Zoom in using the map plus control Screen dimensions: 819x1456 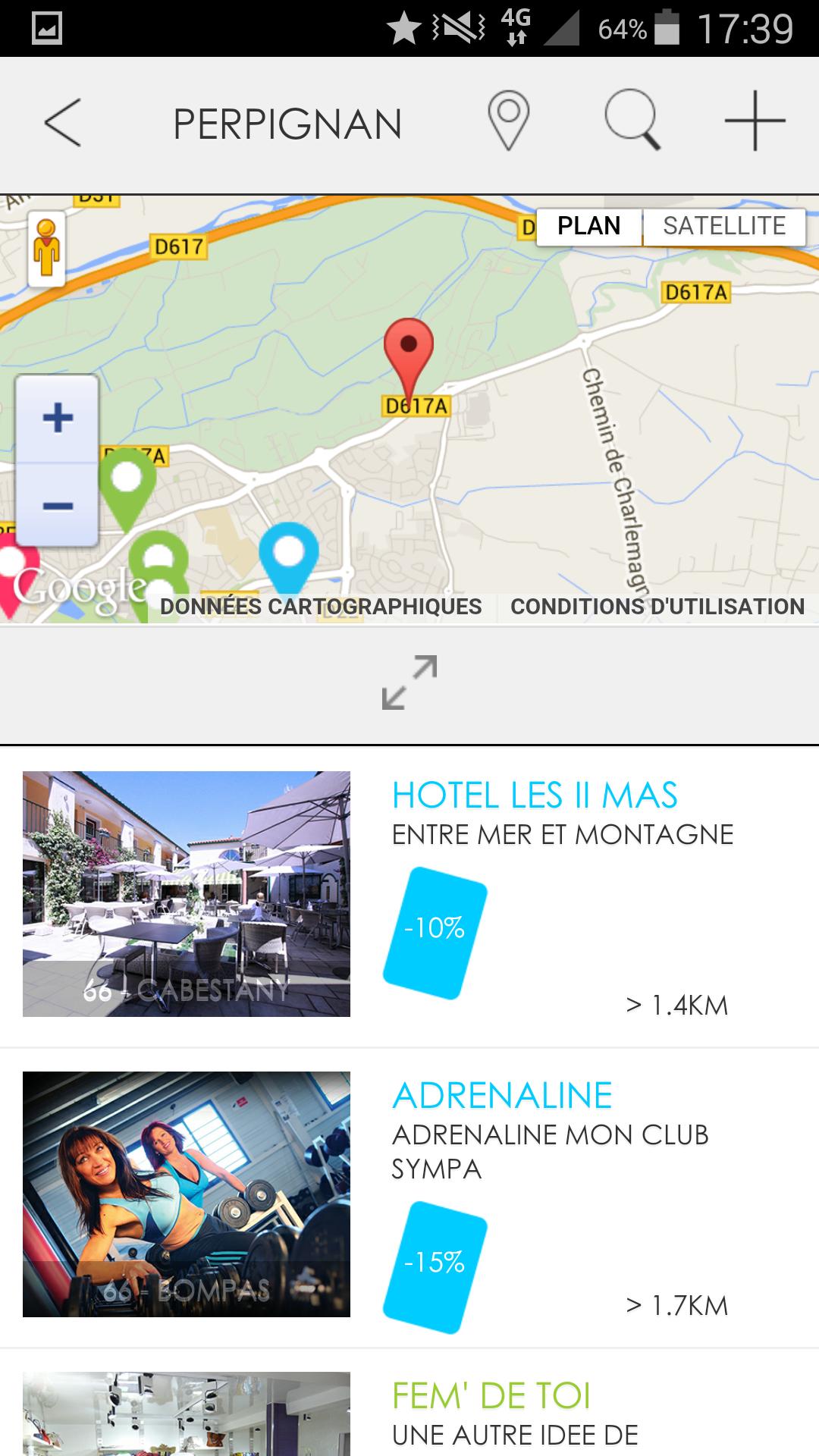(x=56, y=418)
